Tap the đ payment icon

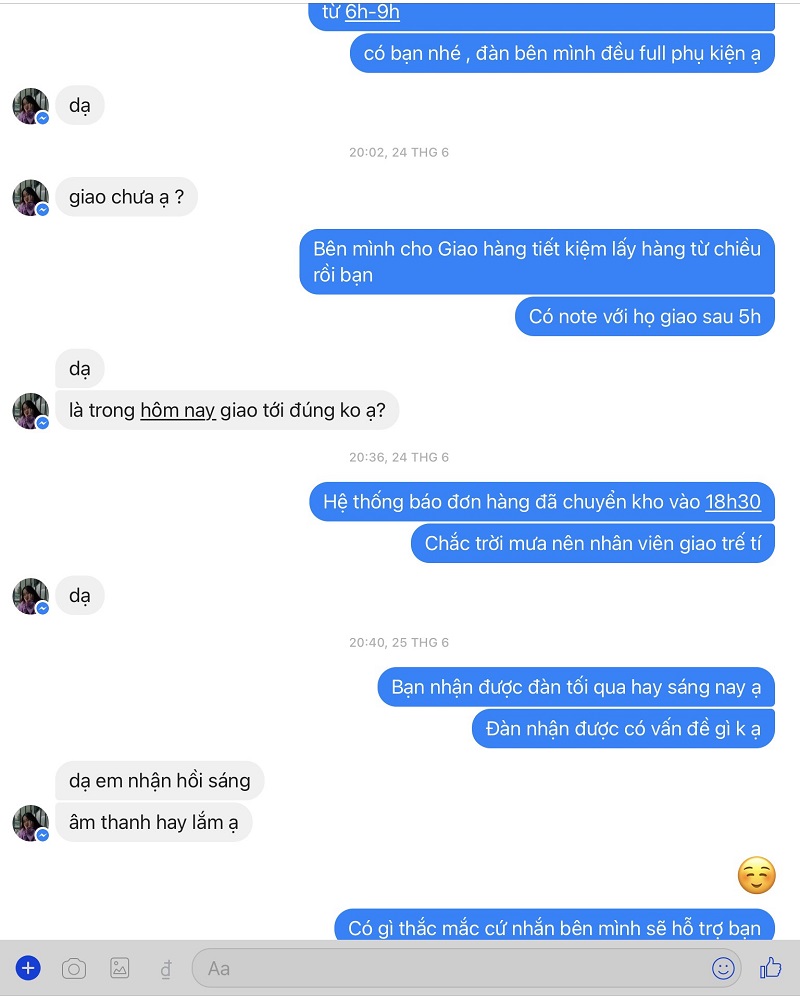(x=166, y=968)
